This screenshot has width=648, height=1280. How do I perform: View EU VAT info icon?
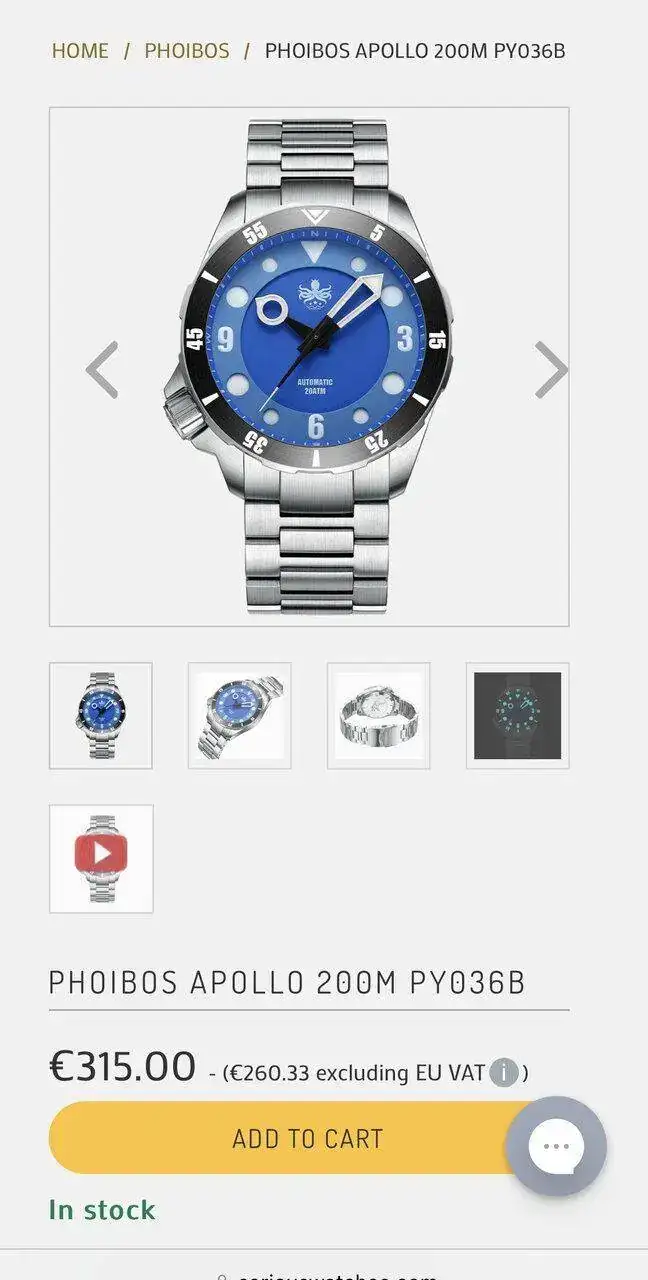coord(504,1073)
